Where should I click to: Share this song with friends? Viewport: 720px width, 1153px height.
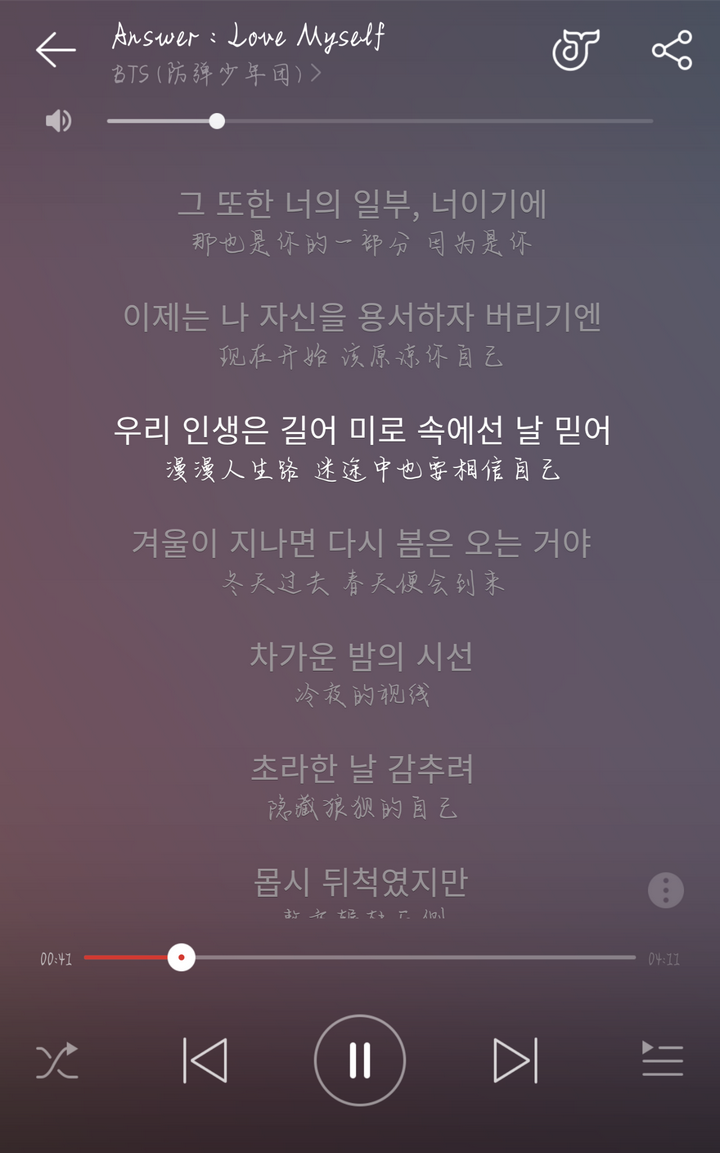click(669, 50)
